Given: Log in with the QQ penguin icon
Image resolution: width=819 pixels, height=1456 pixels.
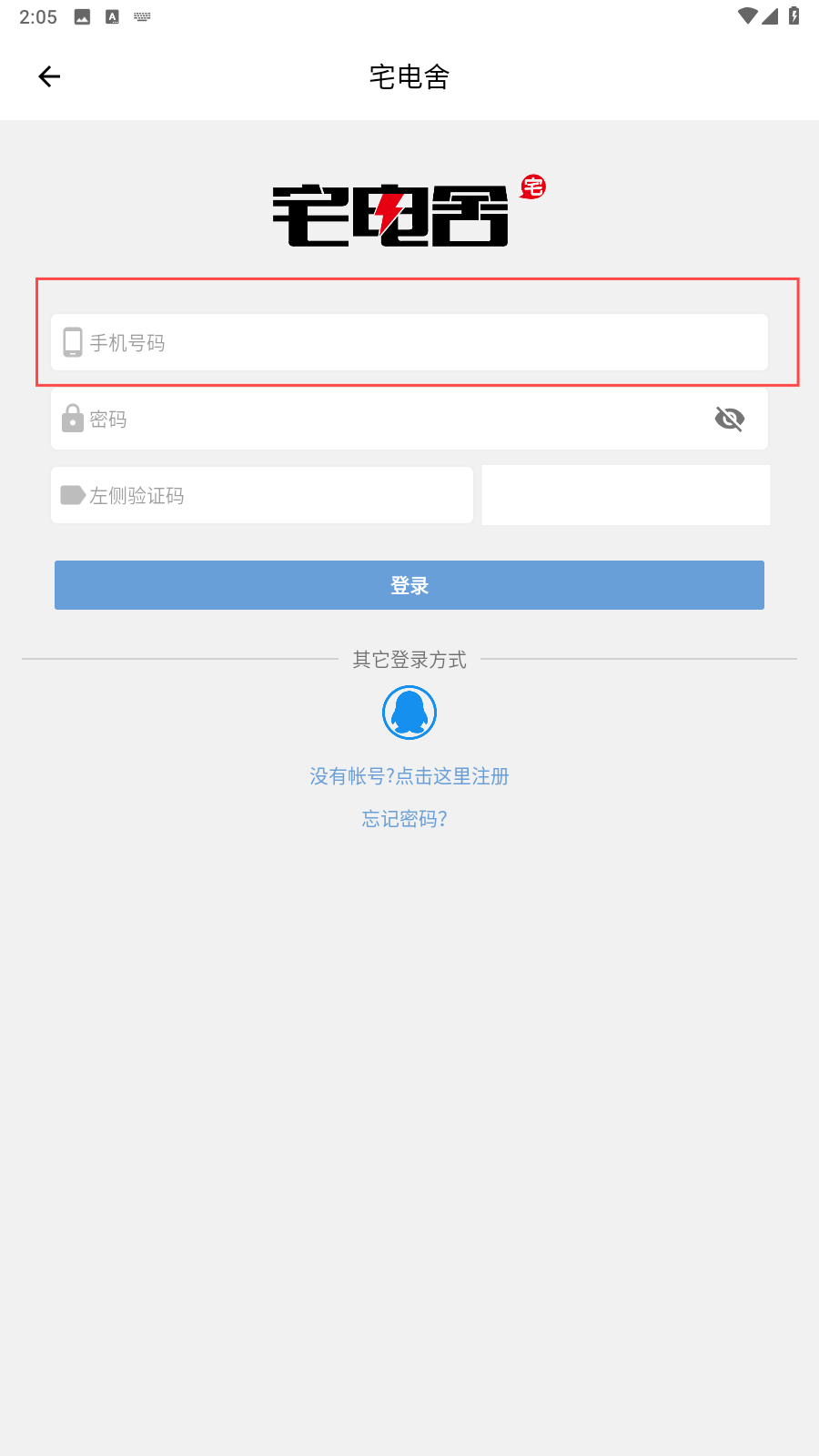Looking at the screenshot, I should tap(409, 713).
